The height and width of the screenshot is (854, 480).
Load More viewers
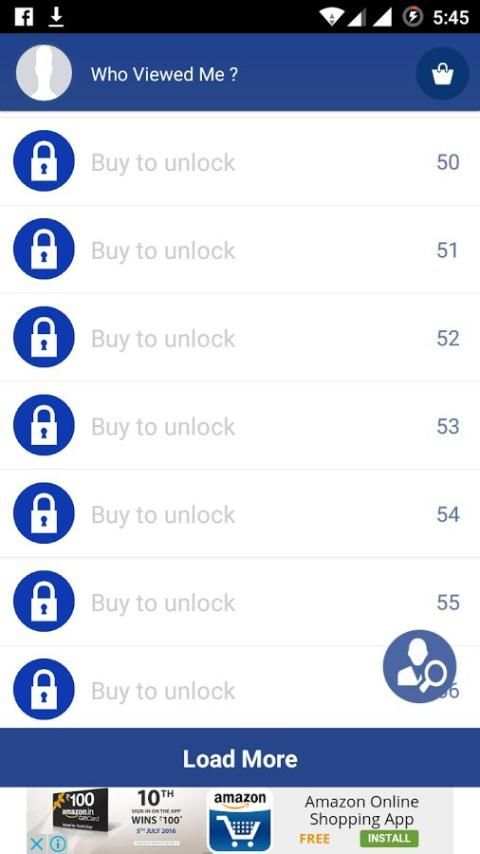click(x=240, y=758)
